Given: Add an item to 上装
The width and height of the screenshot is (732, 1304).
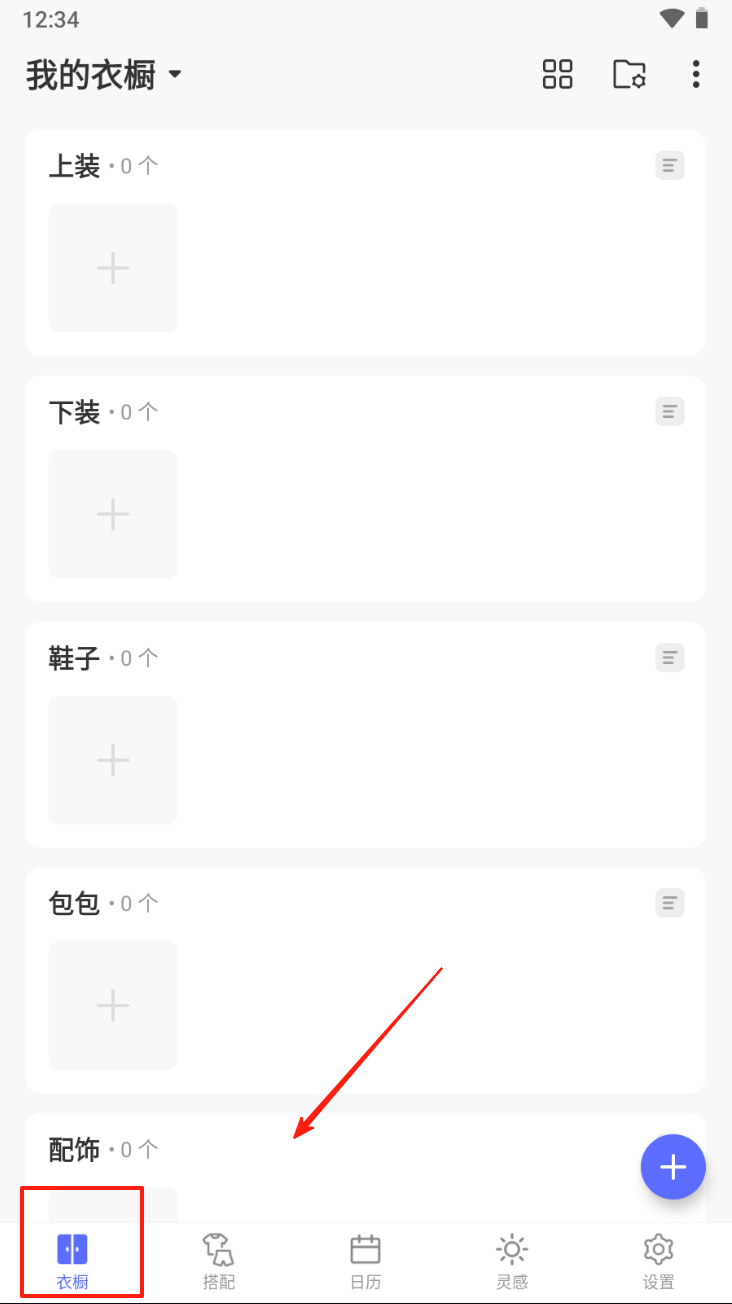Looking at the screenshot, I should [x=113, y=268].
